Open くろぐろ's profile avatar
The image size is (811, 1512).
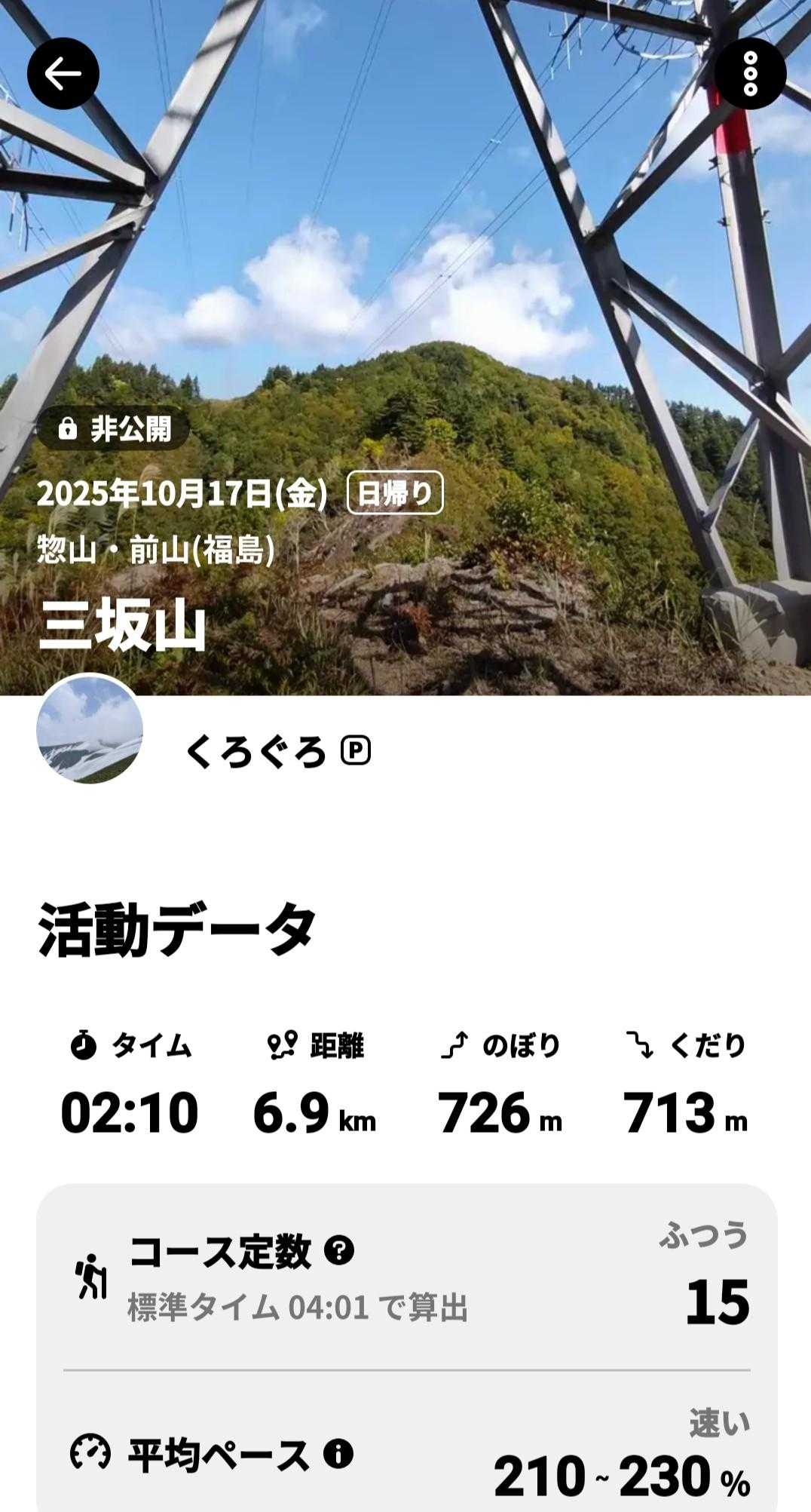(90, 729)
